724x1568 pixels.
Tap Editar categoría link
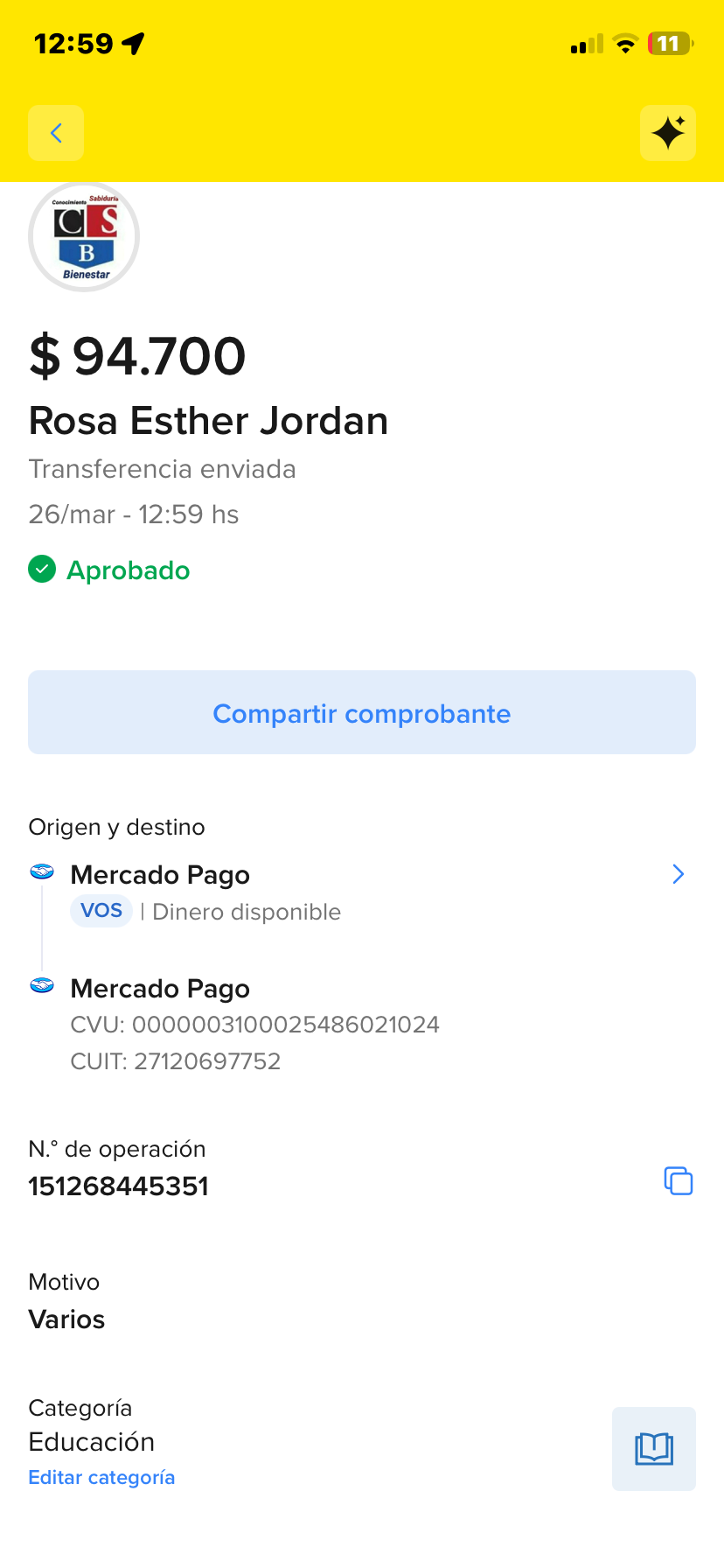click(x=101, y=1478)
